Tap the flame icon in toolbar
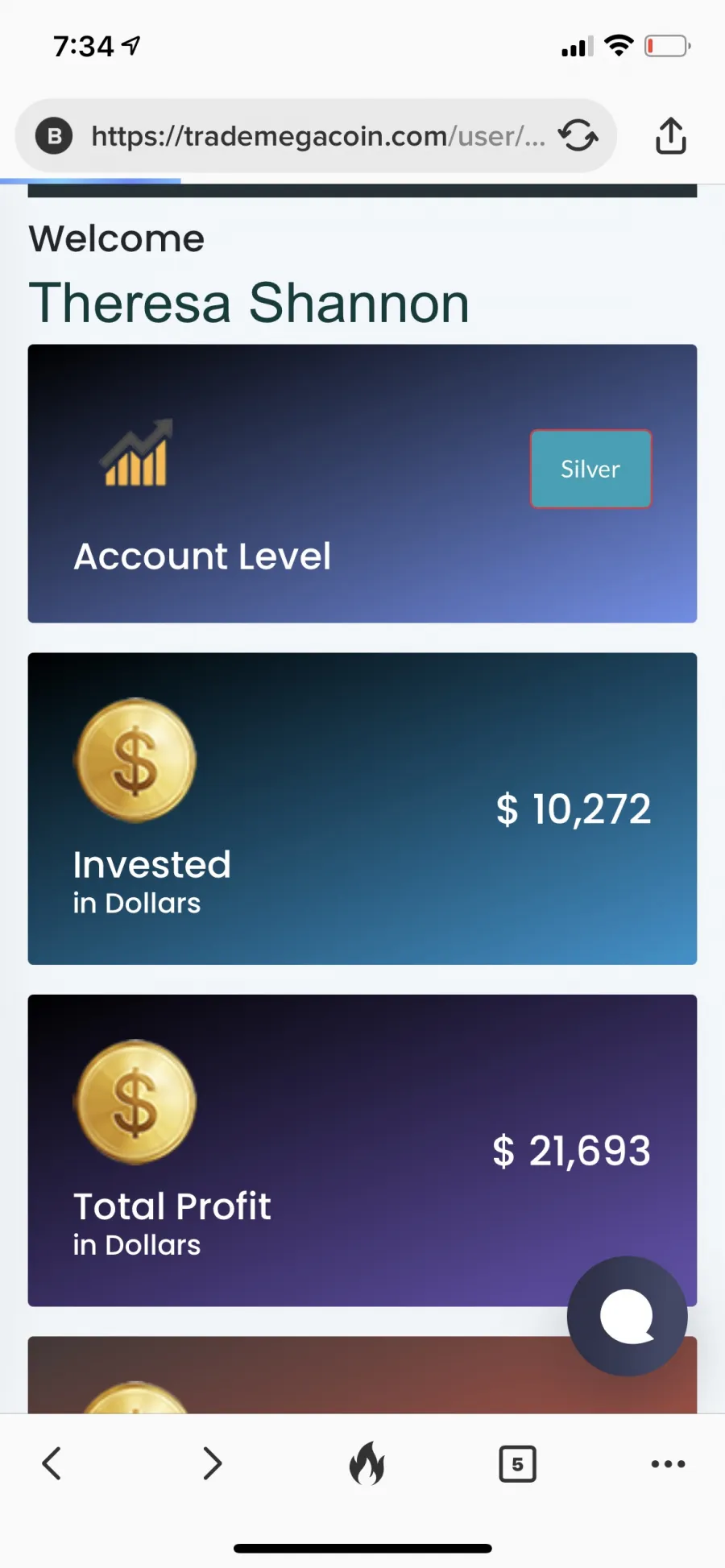This screenshot has width=725, height=1568. tap(367, 1463)
